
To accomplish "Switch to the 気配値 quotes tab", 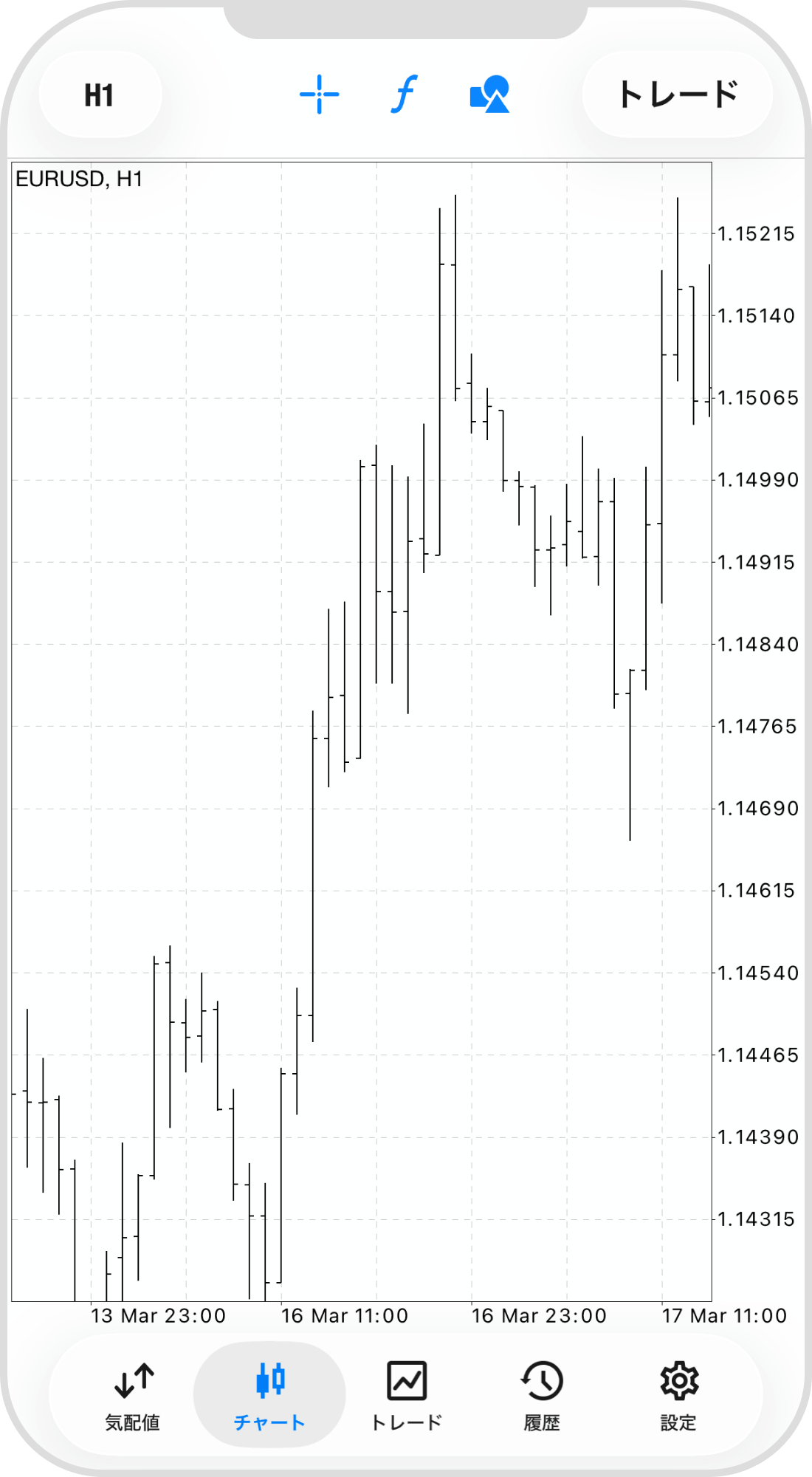I will [x=133, y=1394].
